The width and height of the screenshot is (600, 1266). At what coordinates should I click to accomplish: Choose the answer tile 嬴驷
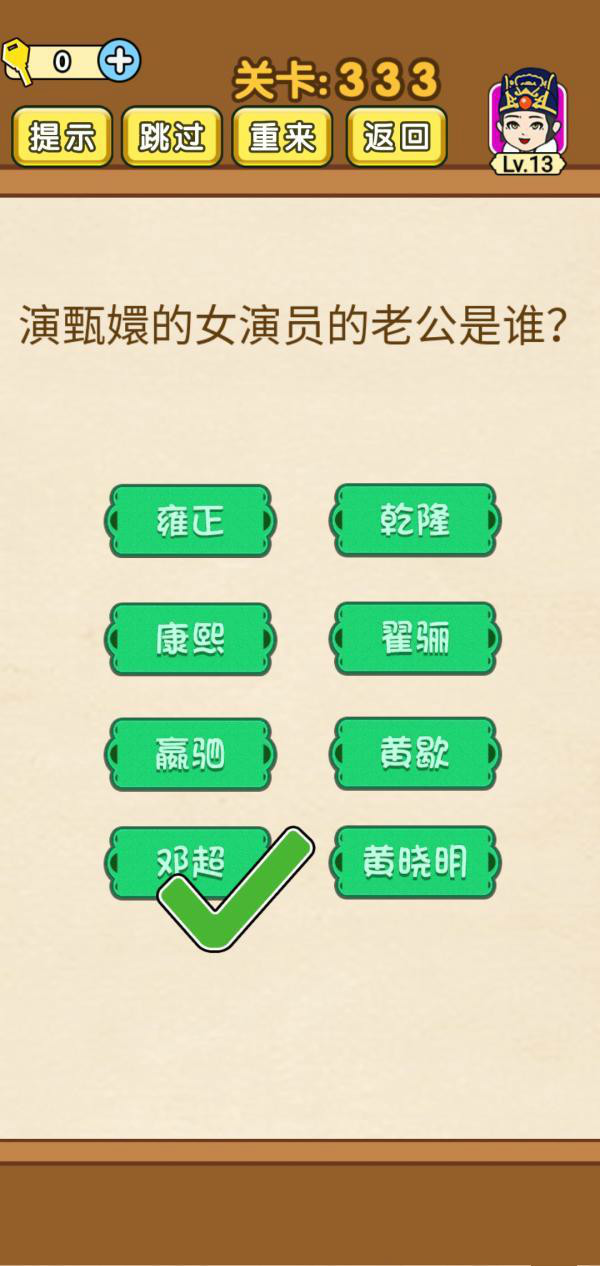click(190, 755)
